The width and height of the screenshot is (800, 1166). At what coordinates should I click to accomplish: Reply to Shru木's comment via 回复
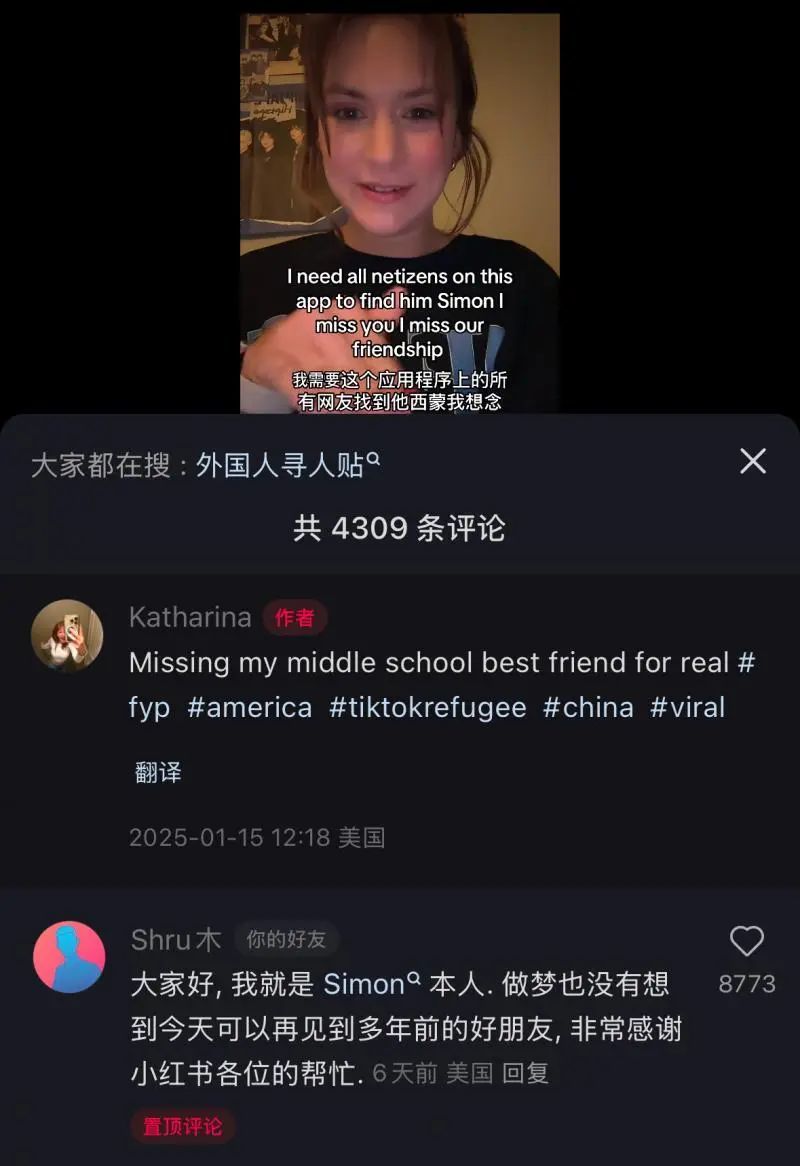tap(525, 1073)
